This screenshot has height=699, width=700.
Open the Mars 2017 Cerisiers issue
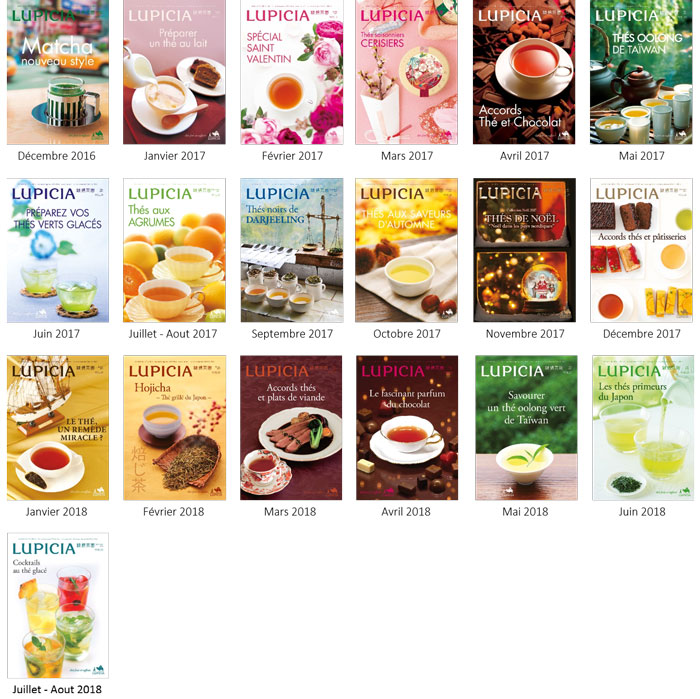click(407, 73)
